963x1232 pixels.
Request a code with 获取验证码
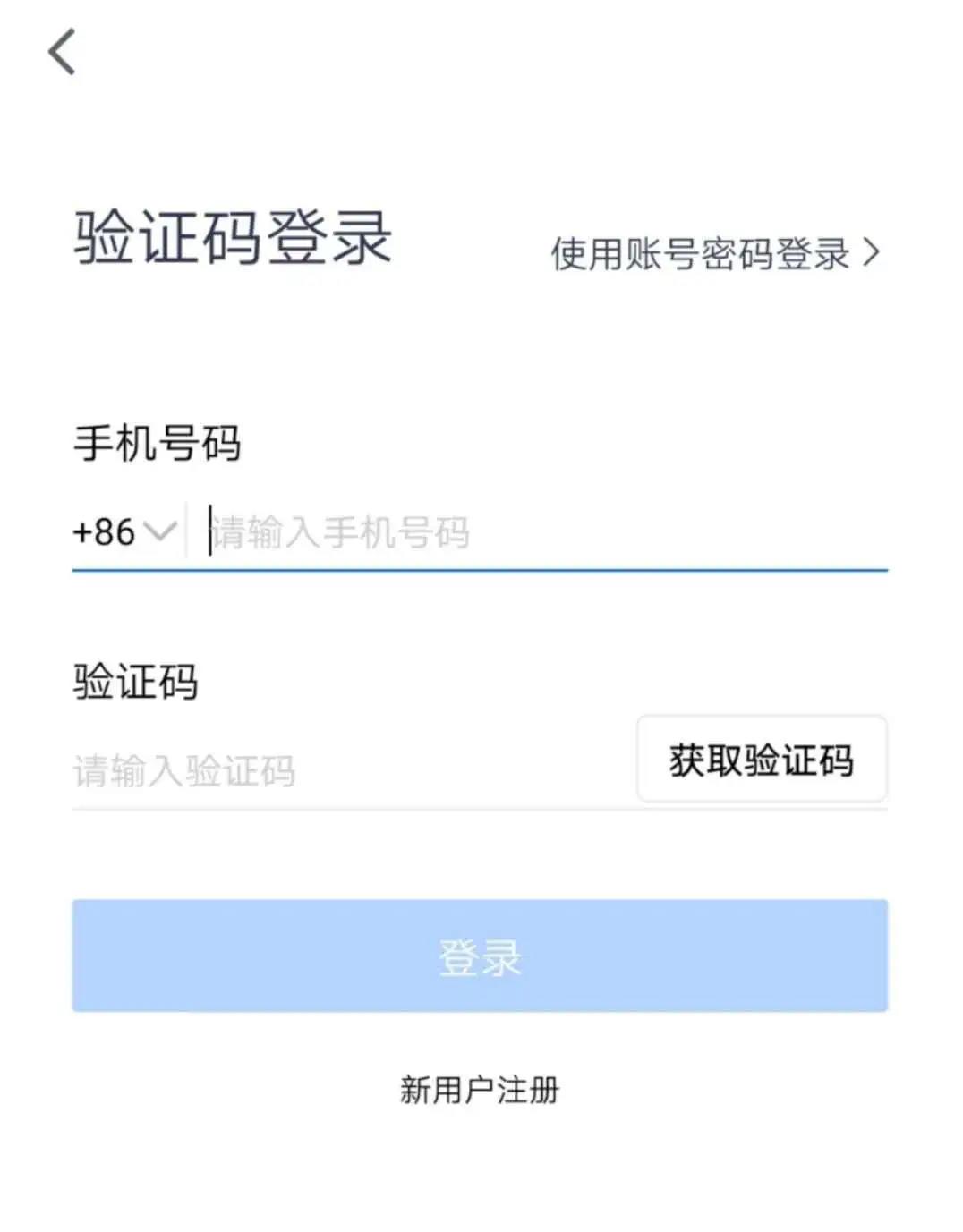(x=761, y=760)
